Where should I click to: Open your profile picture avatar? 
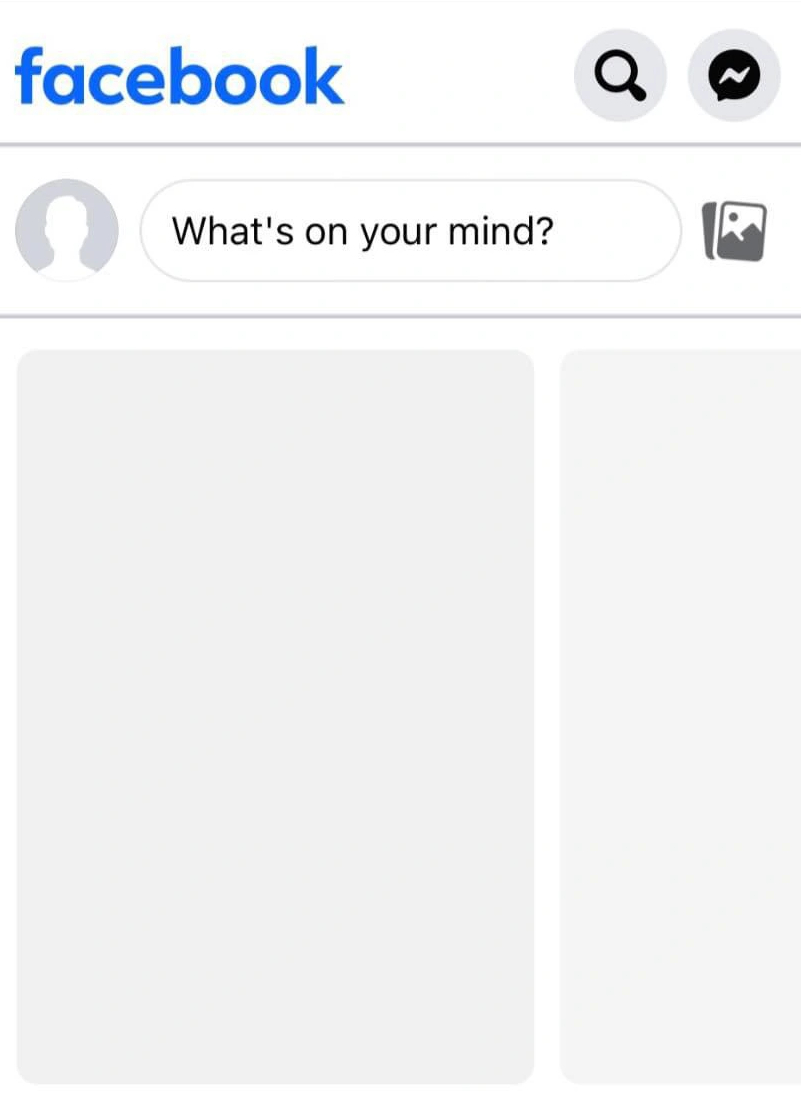click(x=67, y=231)
